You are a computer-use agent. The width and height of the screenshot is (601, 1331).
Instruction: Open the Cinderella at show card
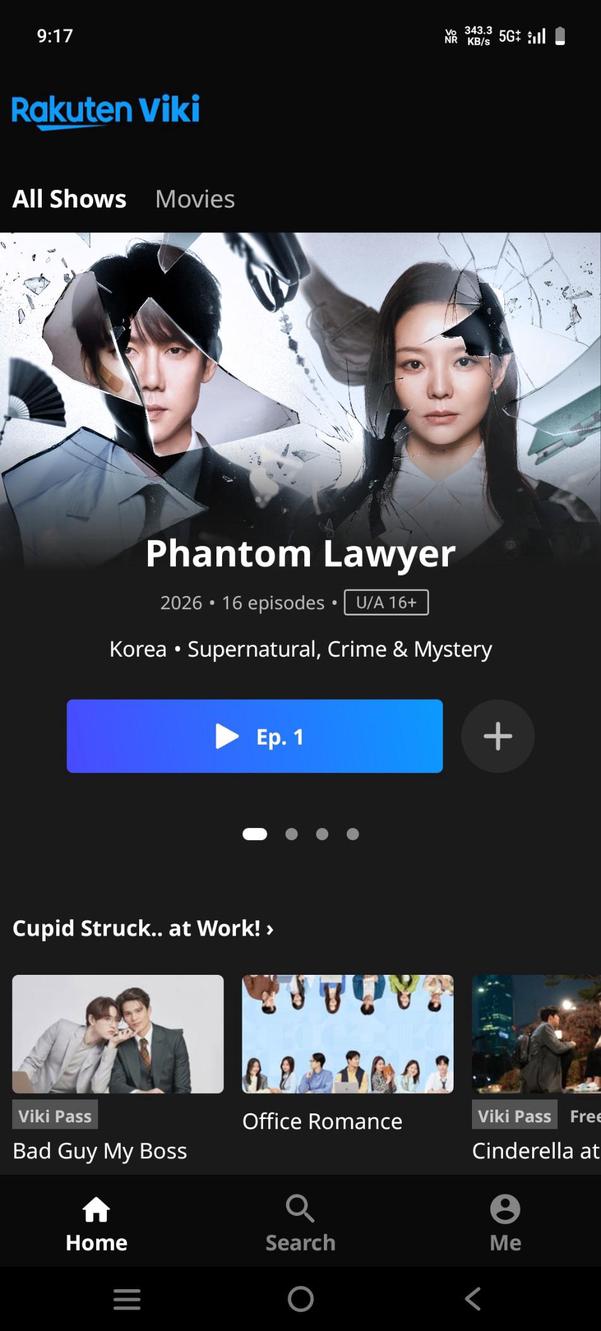tap(536, 1034)
